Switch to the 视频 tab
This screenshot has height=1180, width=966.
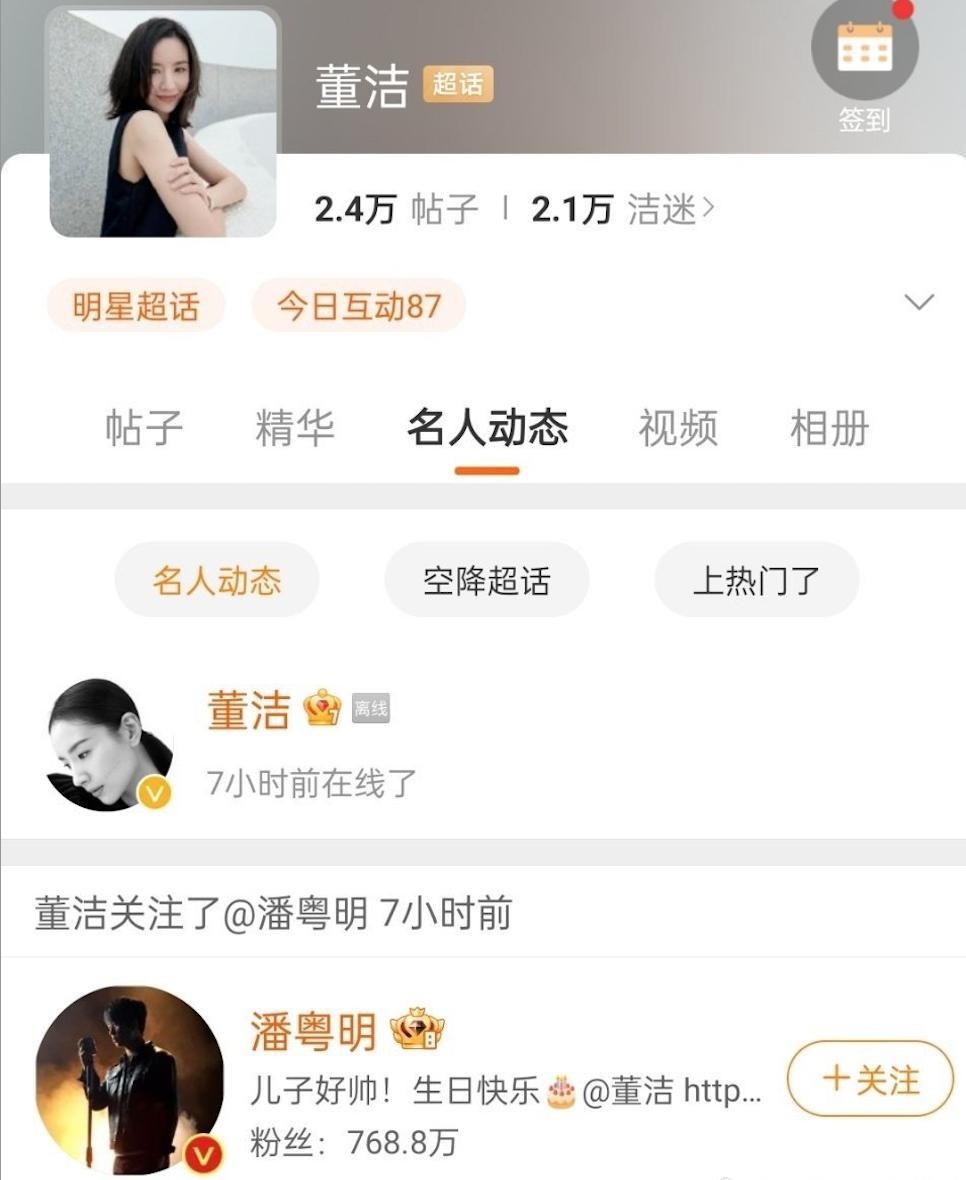pyautogui.click(x=678, y=428)
